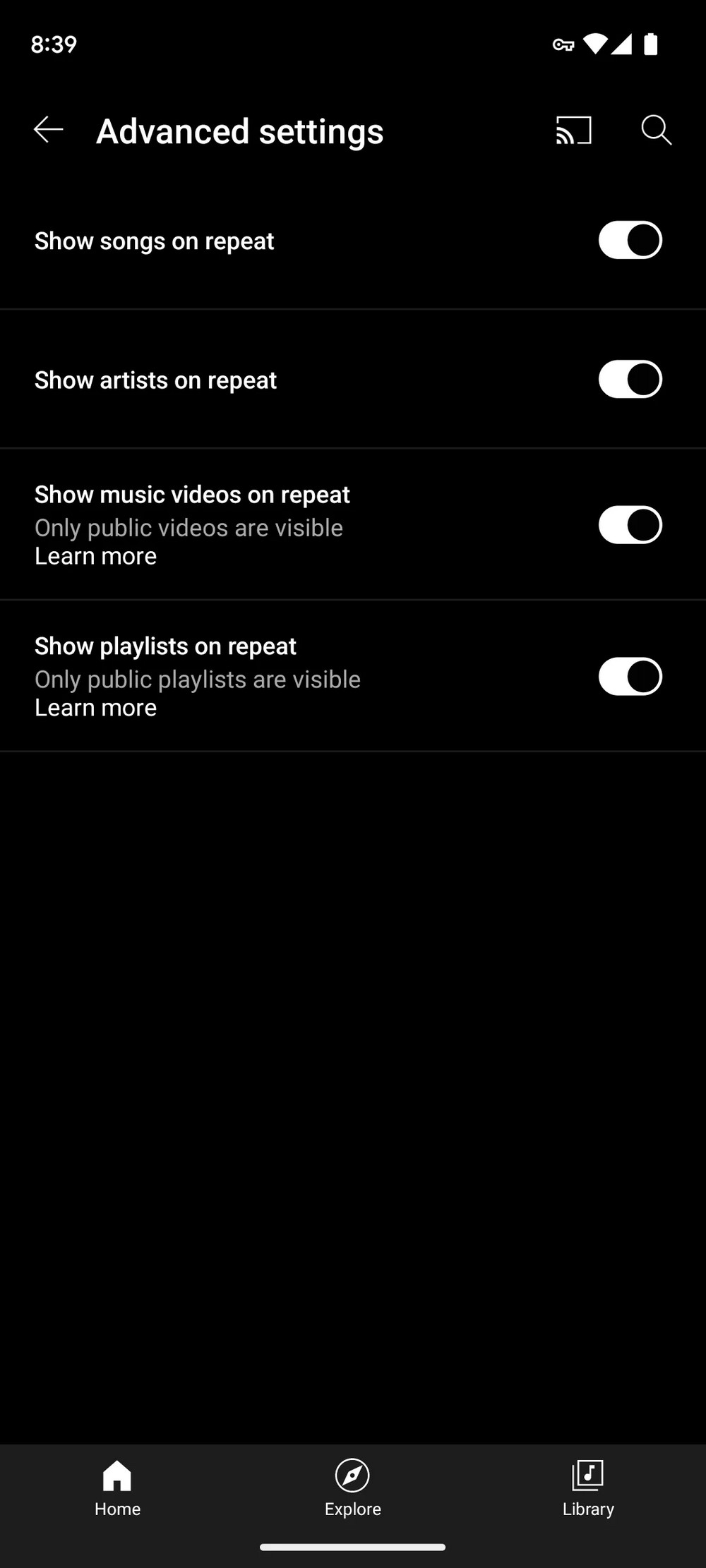This screenshot has height=1568, width=706.
Task: Switch to the Home tab
Action: 117,1488
